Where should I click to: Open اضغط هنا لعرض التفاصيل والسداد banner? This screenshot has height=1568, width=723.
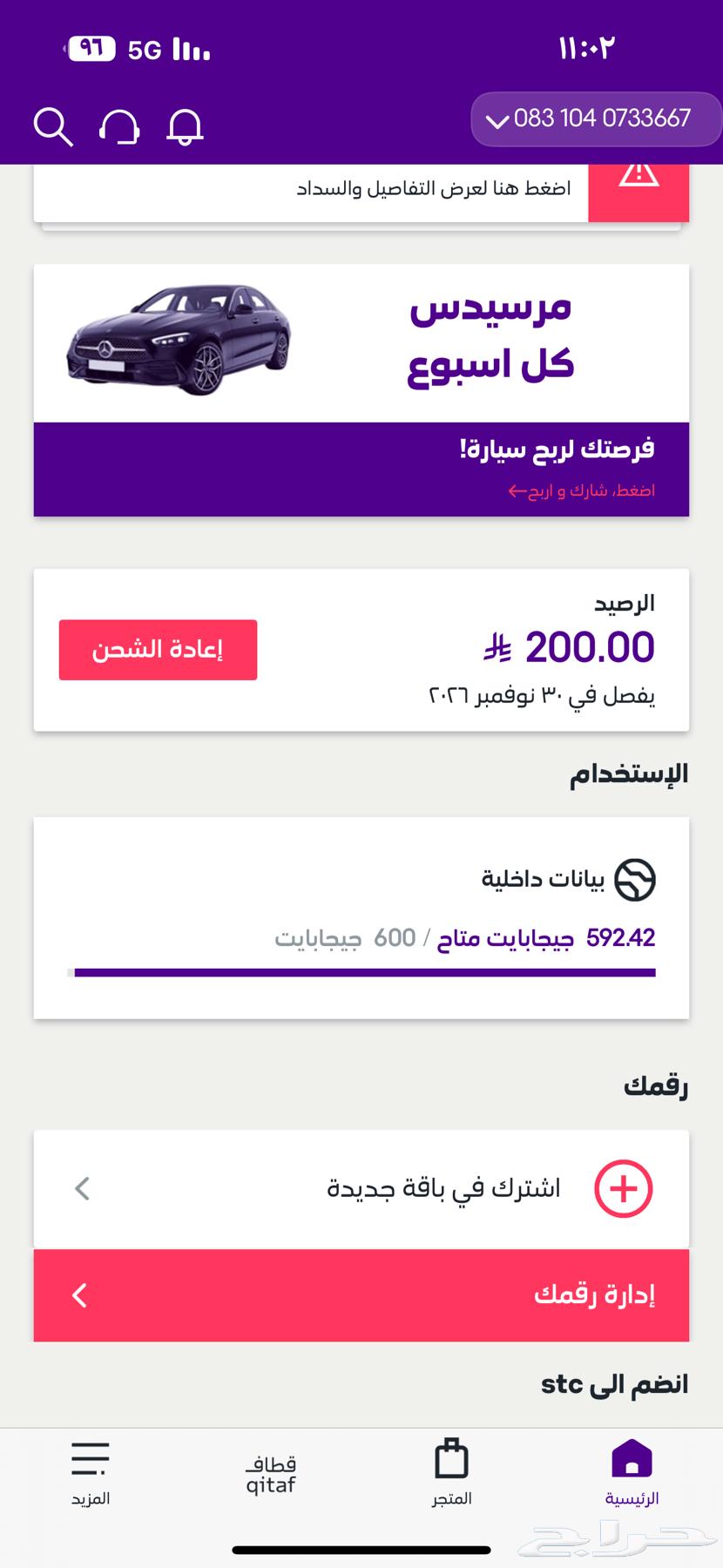click(434, 188)
